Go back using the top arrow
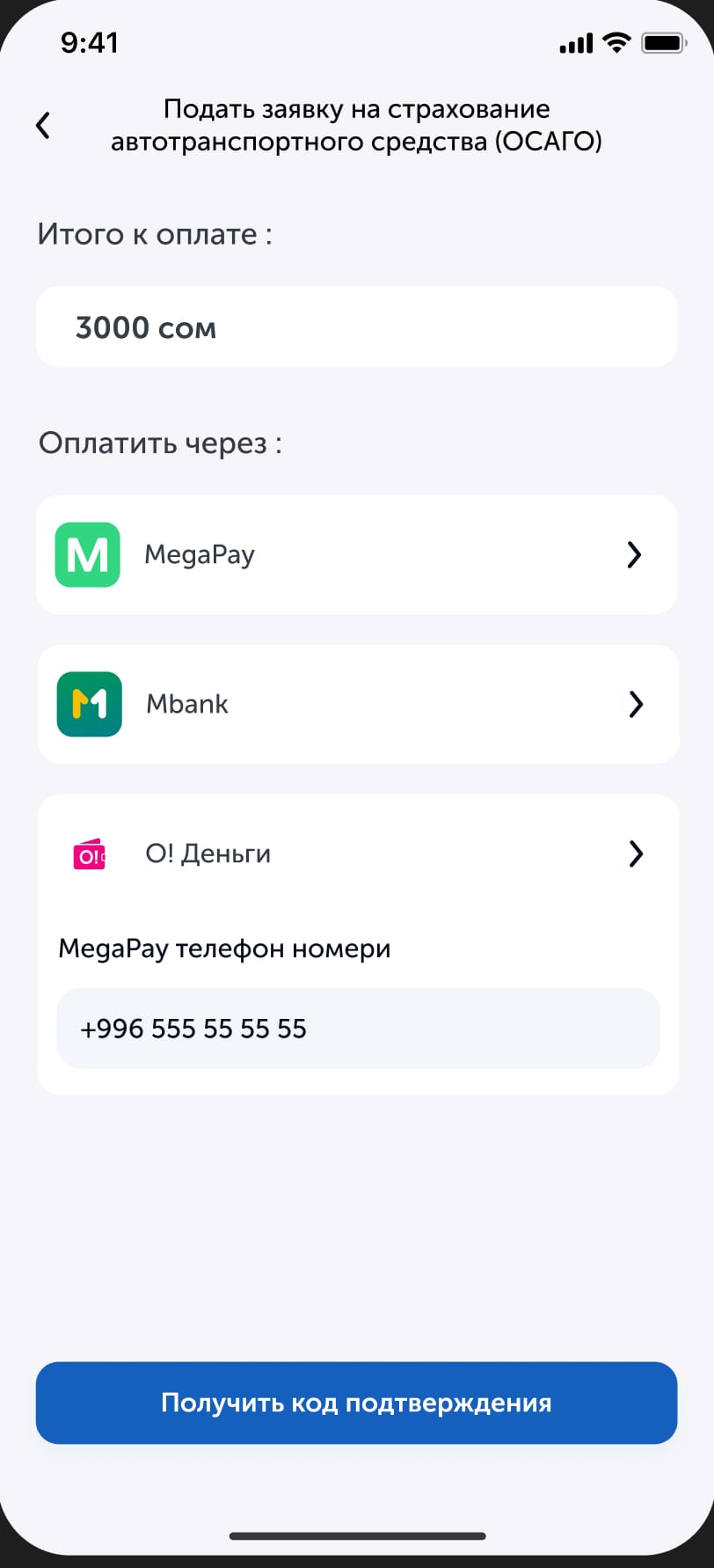The width and height of the screenshot is (714, 1568). [42, 125]
